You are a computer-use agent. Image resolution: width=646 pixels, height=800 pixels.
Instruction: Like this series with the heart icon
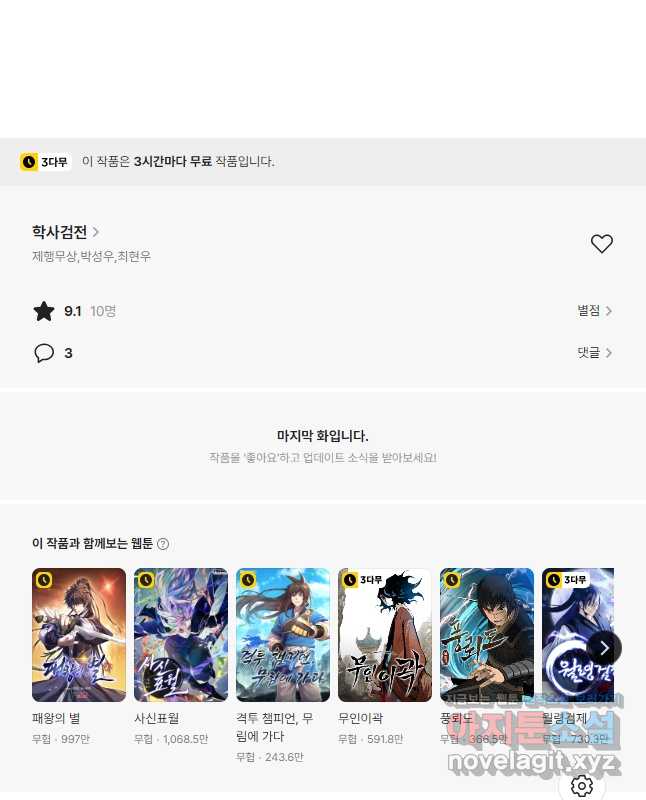coord(601,244)
